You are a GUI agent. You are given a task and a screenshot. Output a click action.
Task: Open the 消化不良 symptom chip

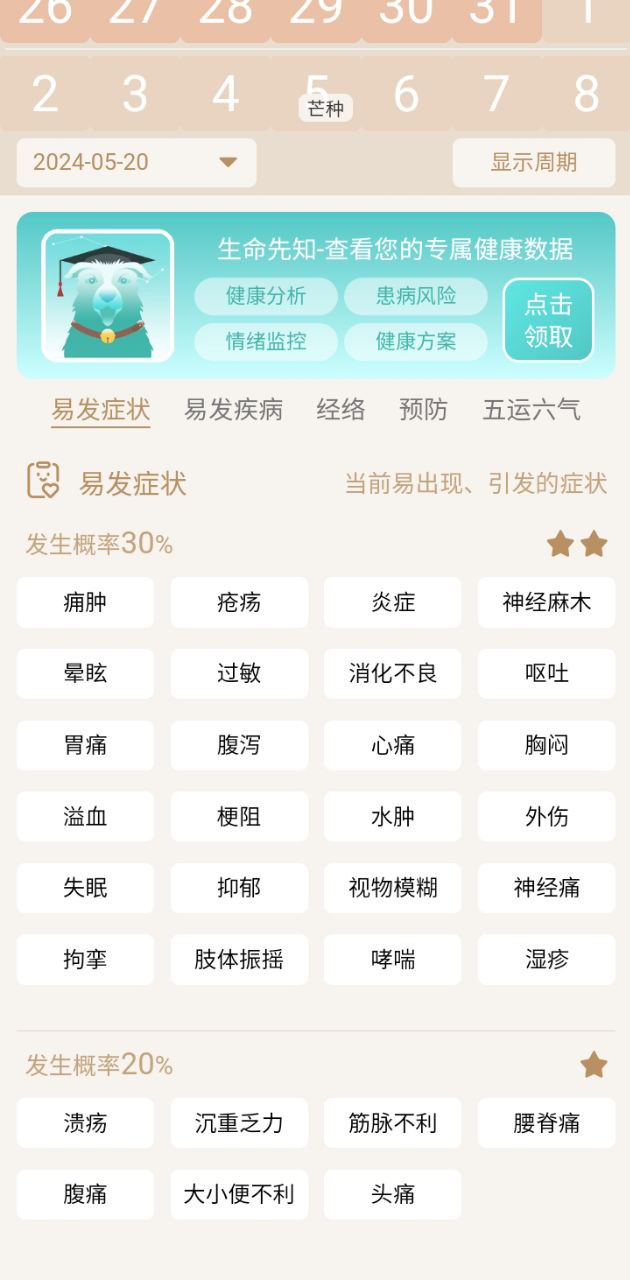pyautogui.click(x=392, y=673)
